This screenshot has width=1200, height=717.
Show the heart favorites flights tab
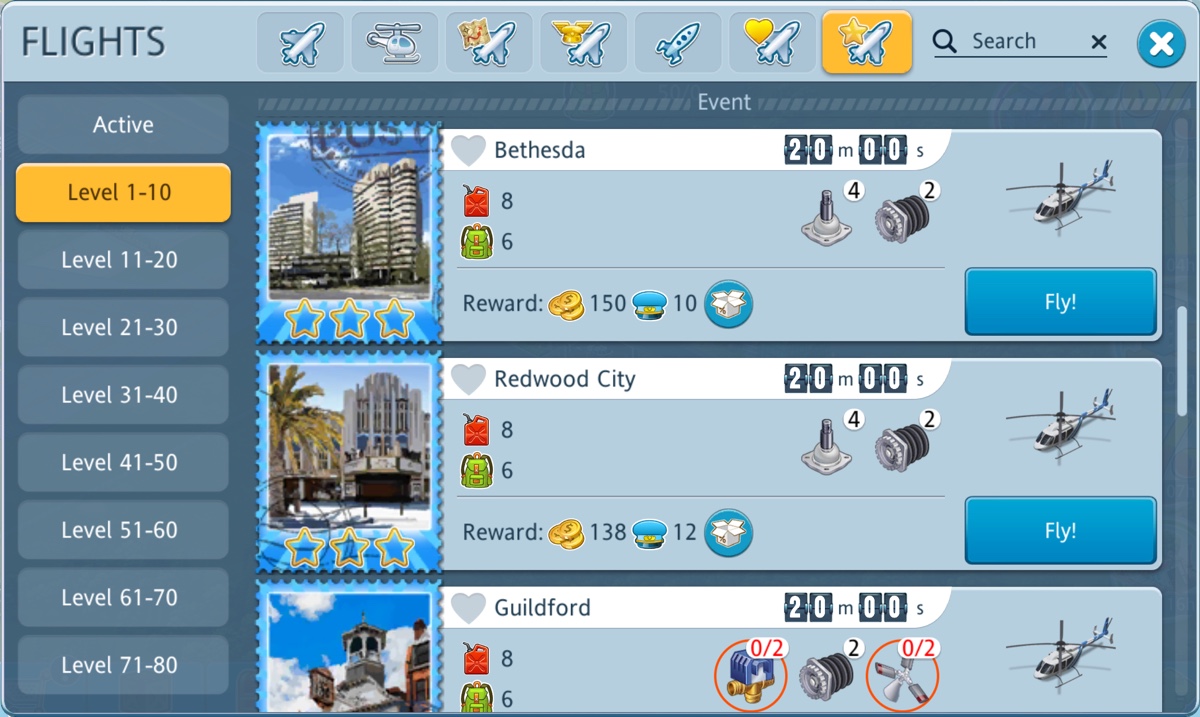(x=772, y=43)
